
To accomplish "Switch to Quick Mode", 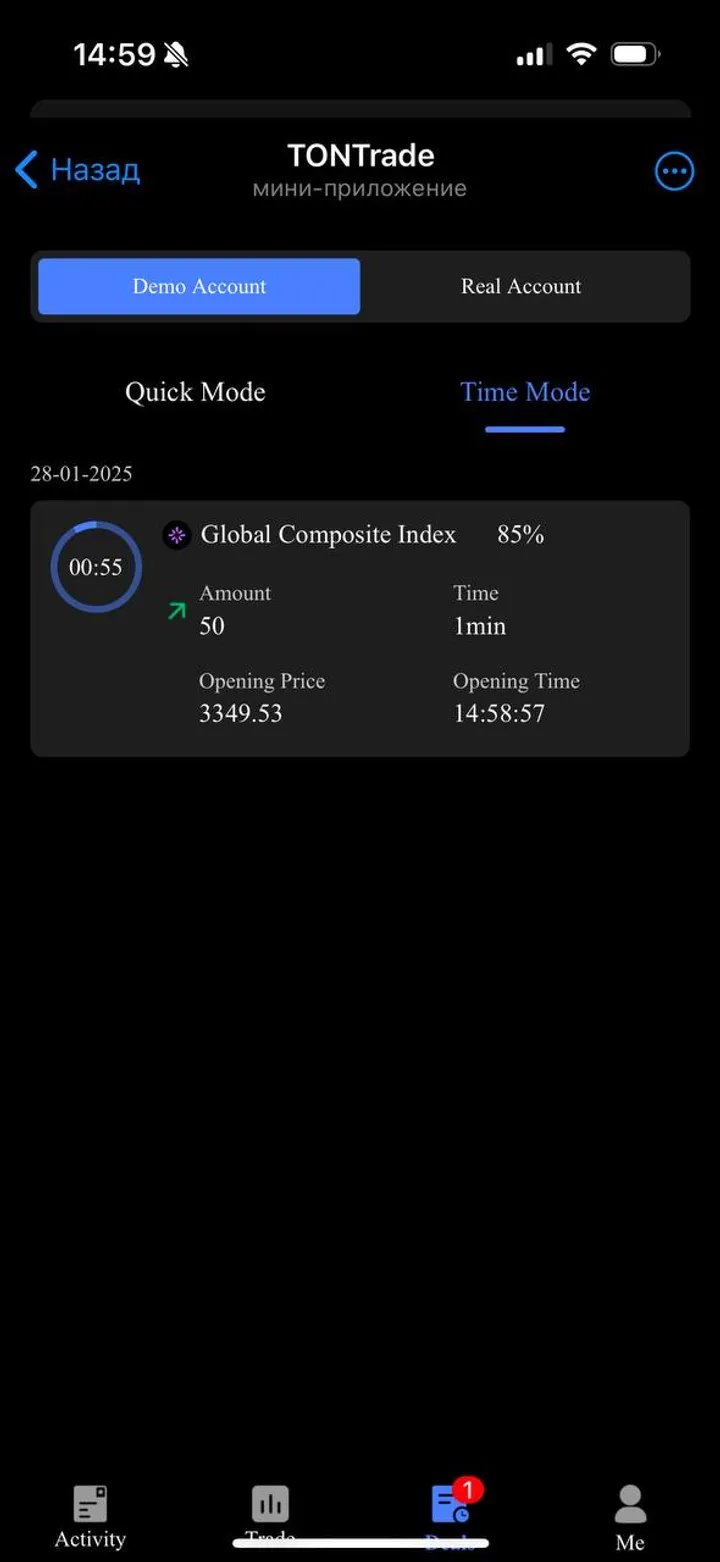I will click(x=195, y=392).
